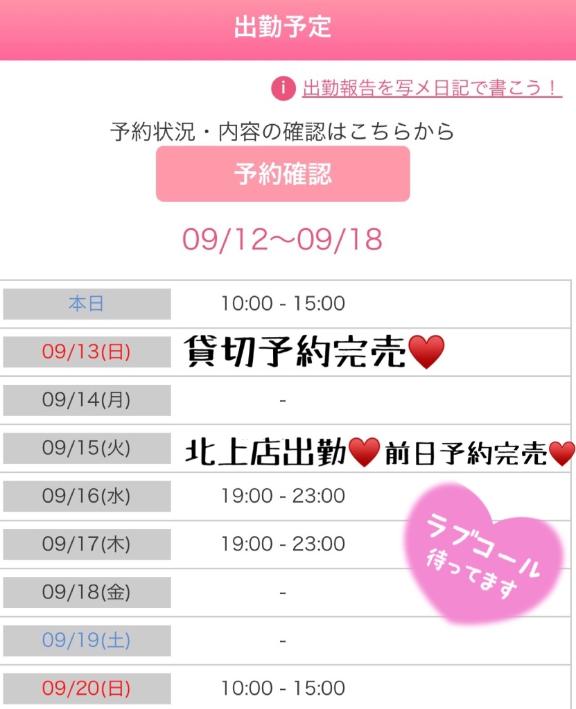
Task: Tap the 予約確認 button
Action: click(x=283, y=174)
